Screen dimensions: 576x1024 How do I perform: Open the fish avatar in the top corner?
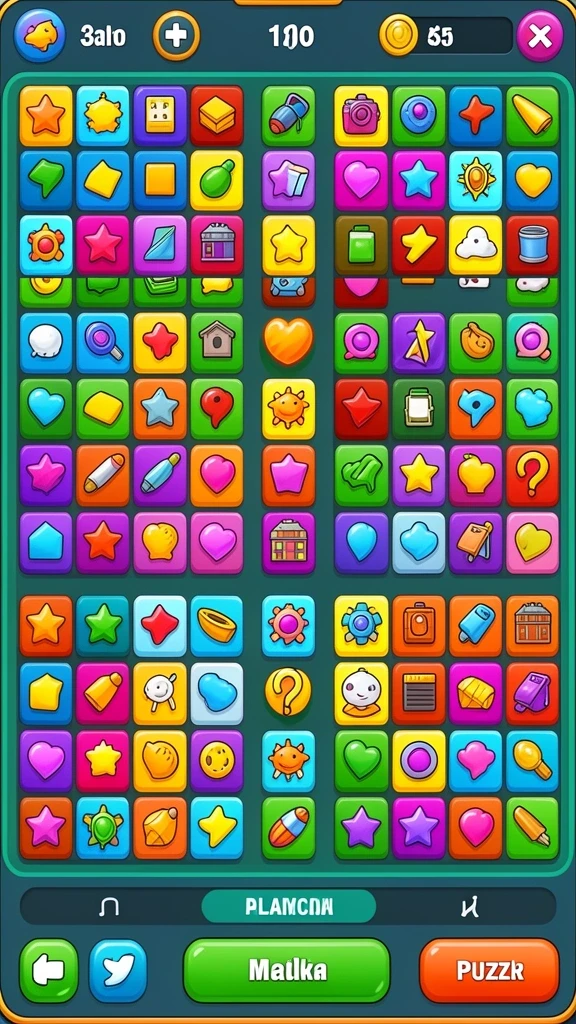[39, 36]
